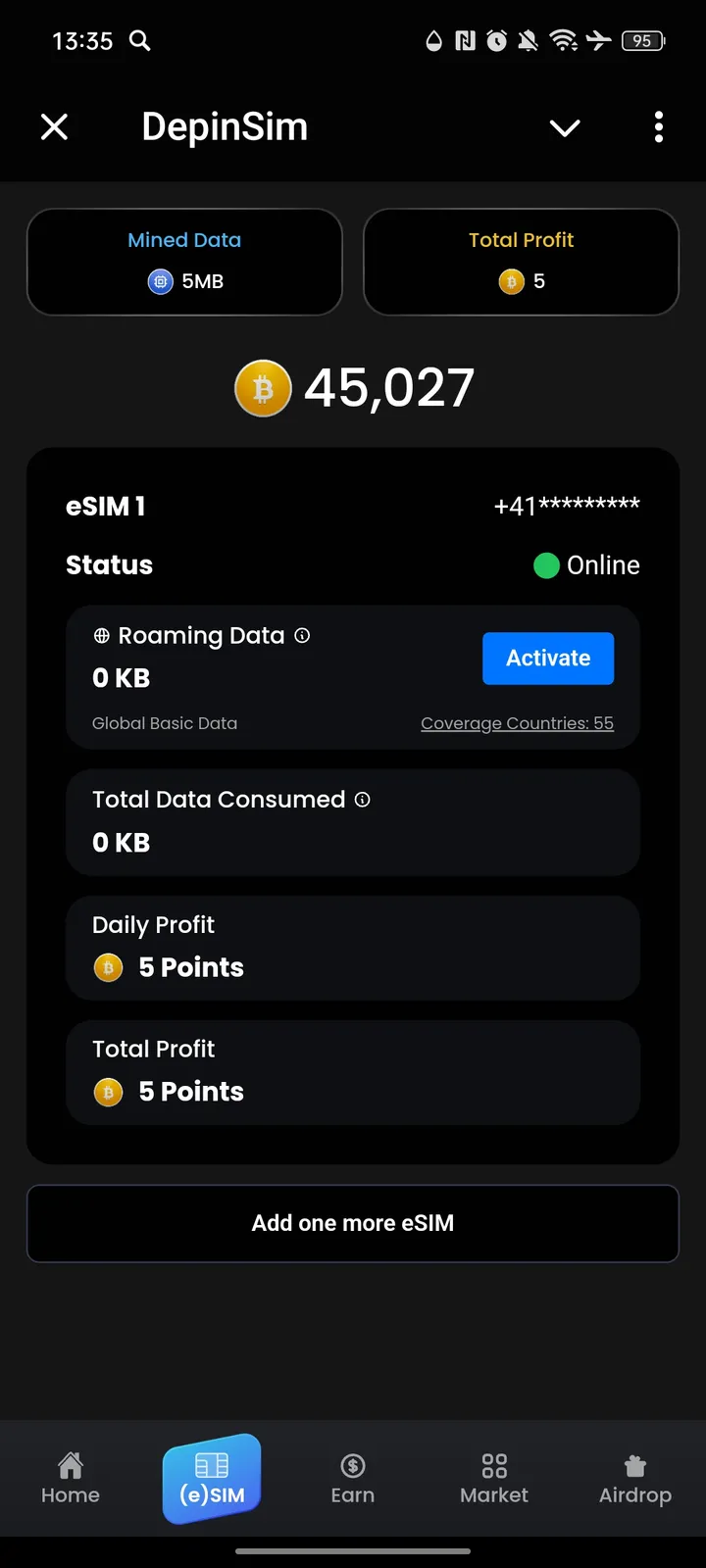Open the three-dot overflow menu

pos(658,127)
